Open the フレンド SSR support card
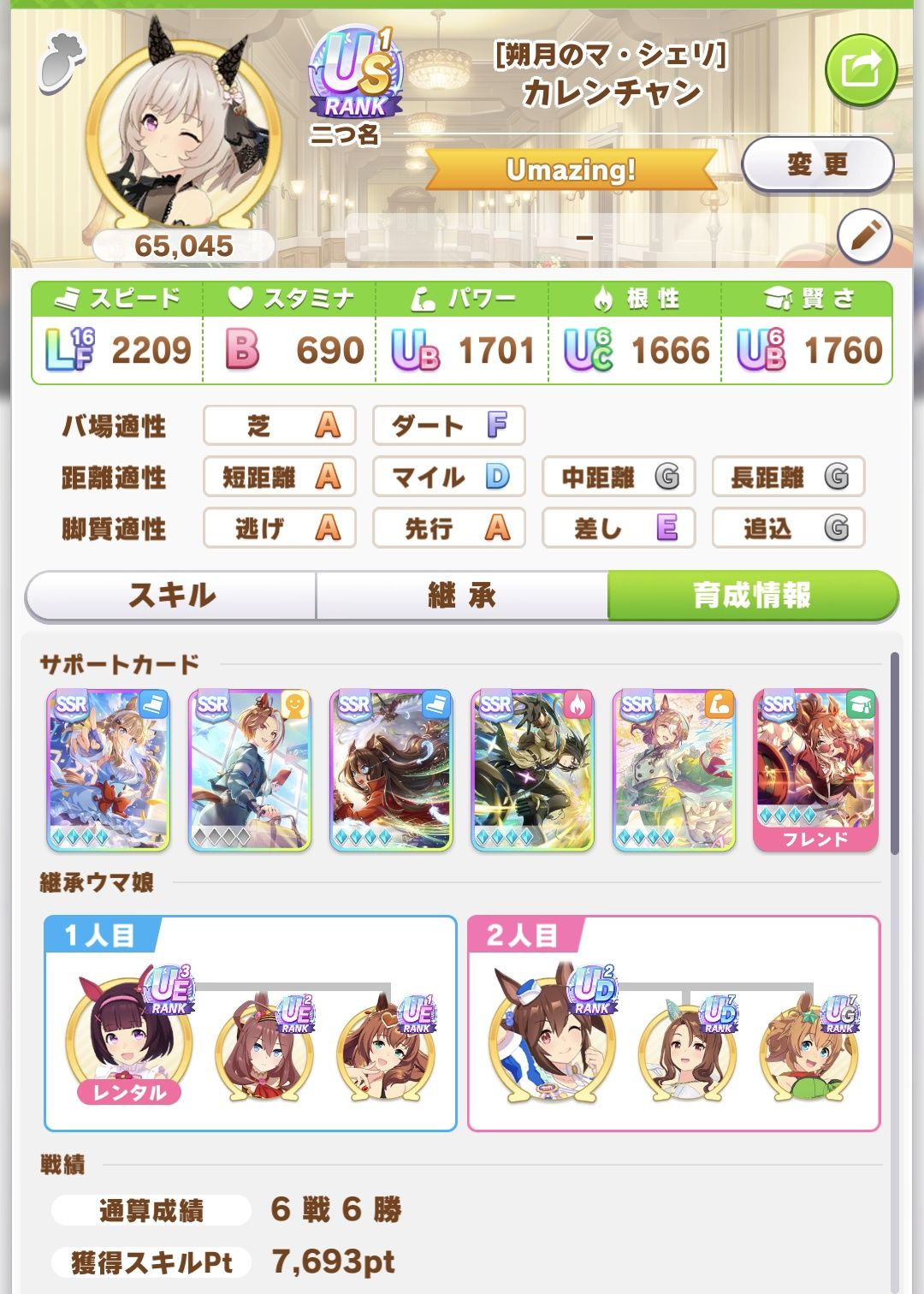Image resolution: width=924 pixels, height=1294 pixels. (x=815, y=770)
